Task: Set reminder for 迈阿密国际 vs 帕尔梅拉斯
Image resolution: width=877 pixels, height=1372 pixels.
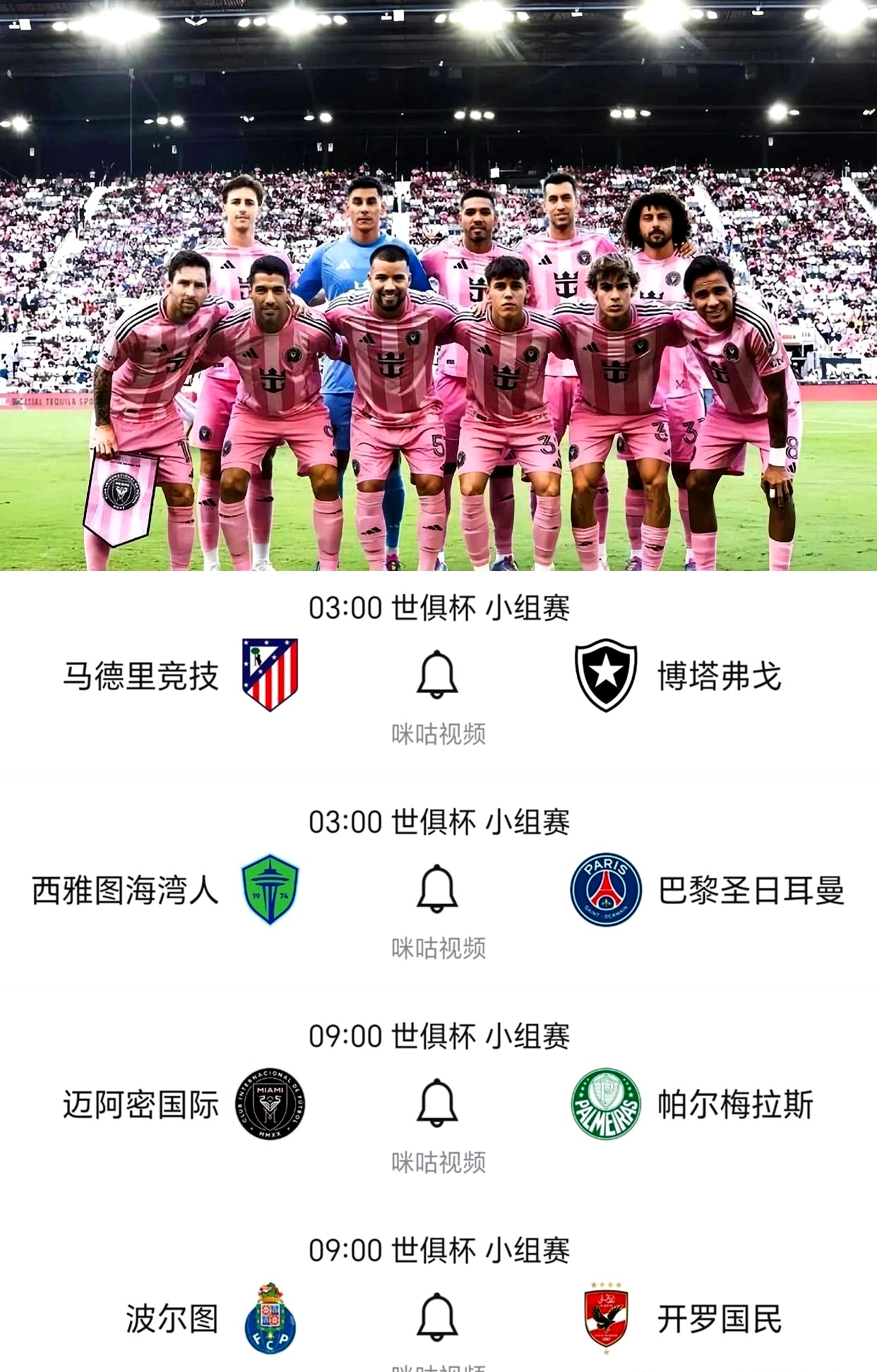Action: pos(438,1102)
